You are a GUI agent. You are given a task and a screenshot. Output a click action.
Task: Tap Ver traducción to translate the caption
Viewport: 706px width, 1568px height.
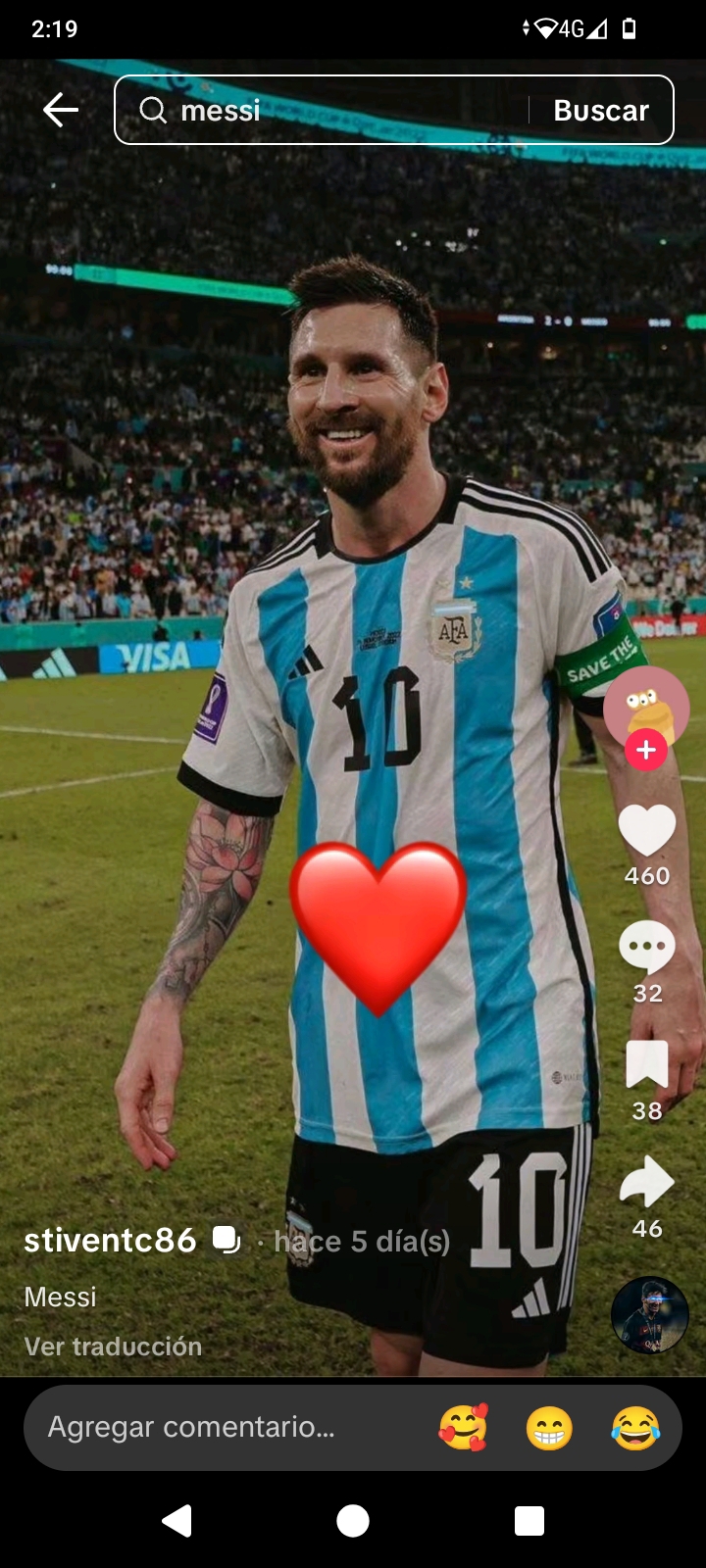113,1347
